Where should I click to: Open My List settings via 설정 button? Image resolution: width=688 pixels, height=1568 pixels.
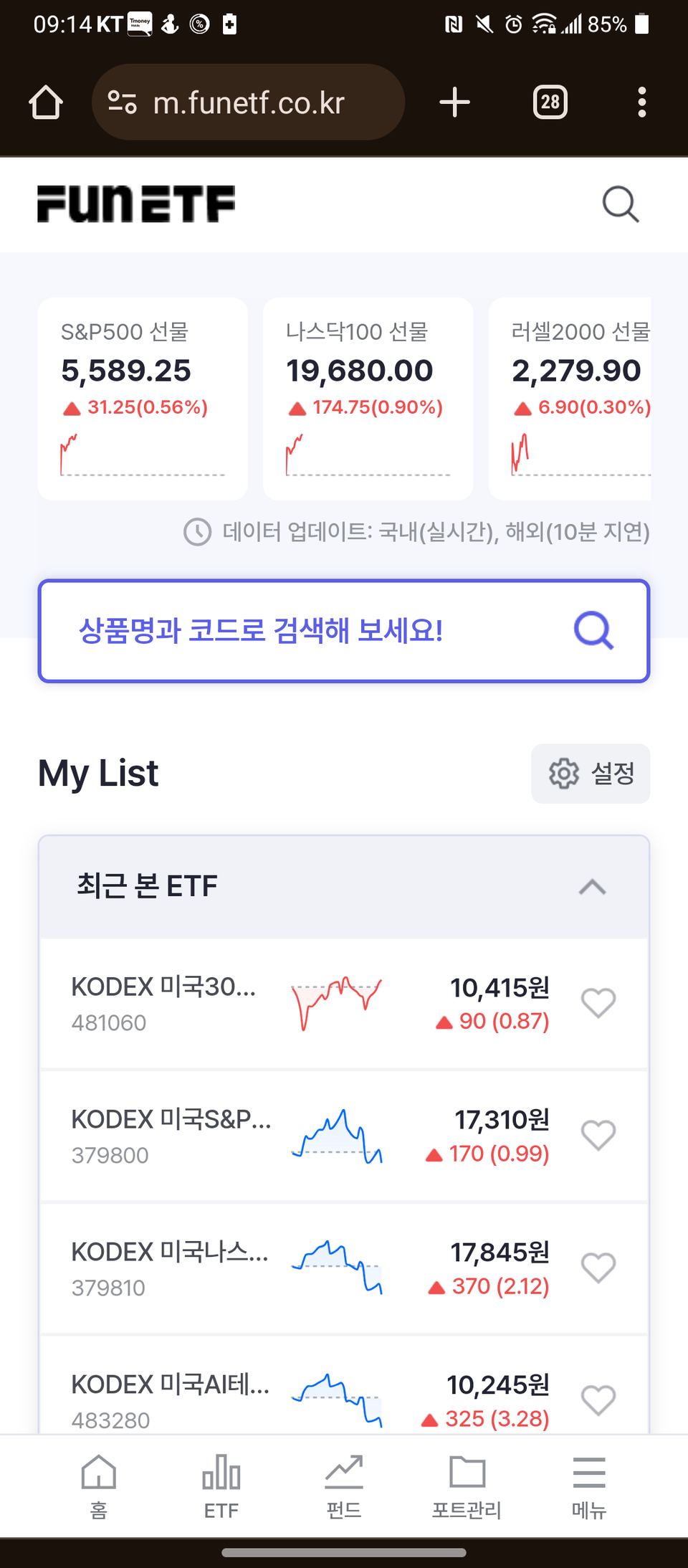pyautogui.click(x=590, y=774)
